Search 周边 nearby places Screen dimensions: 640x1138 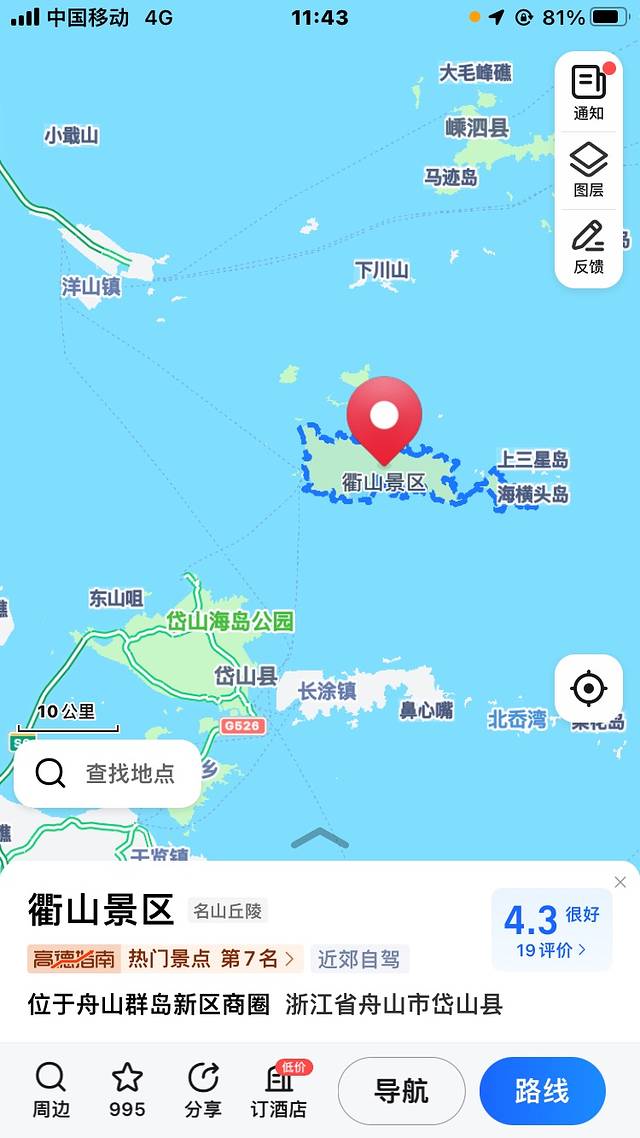tap(50, 1089)
